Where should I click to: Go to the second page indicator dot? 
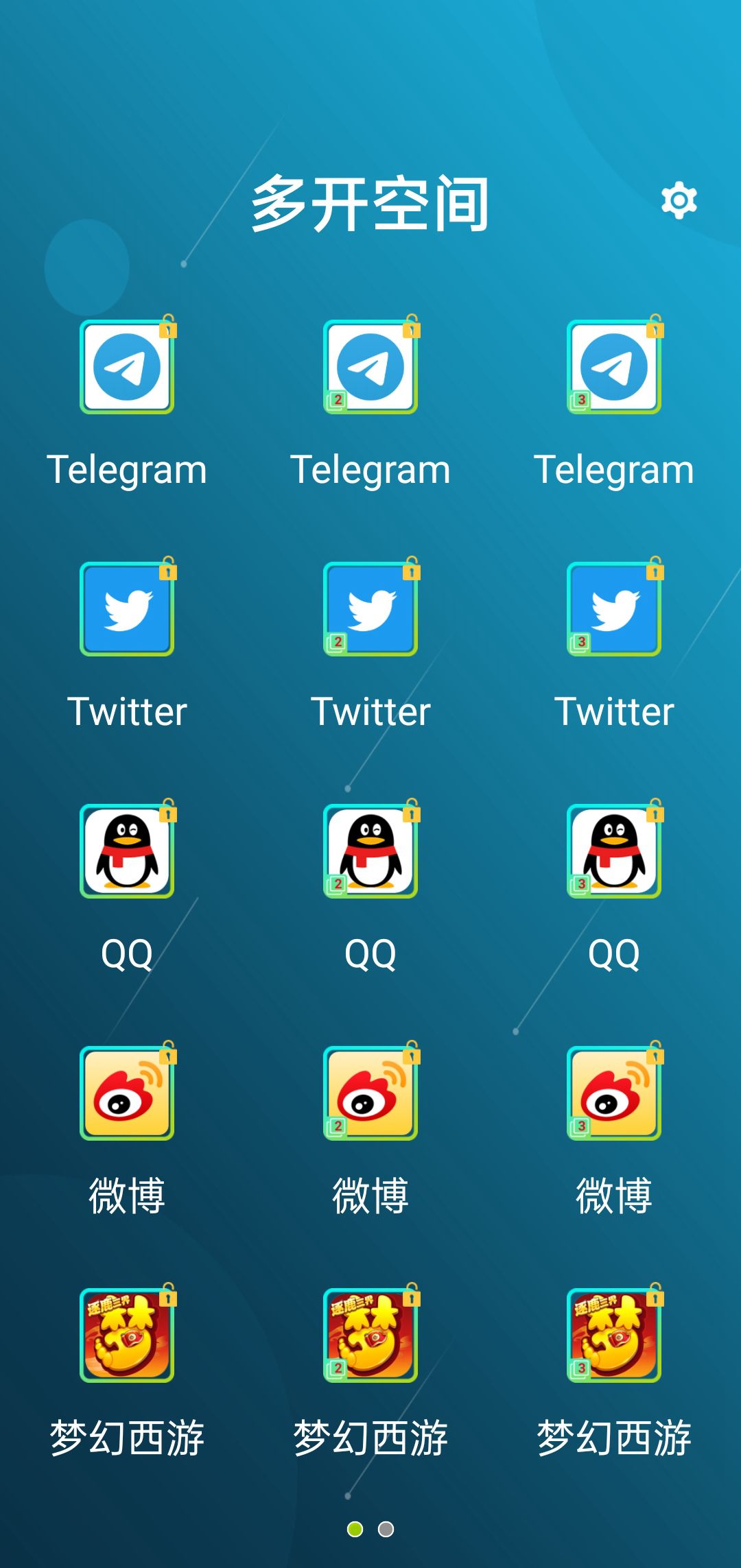click(x=386, y=1529)
